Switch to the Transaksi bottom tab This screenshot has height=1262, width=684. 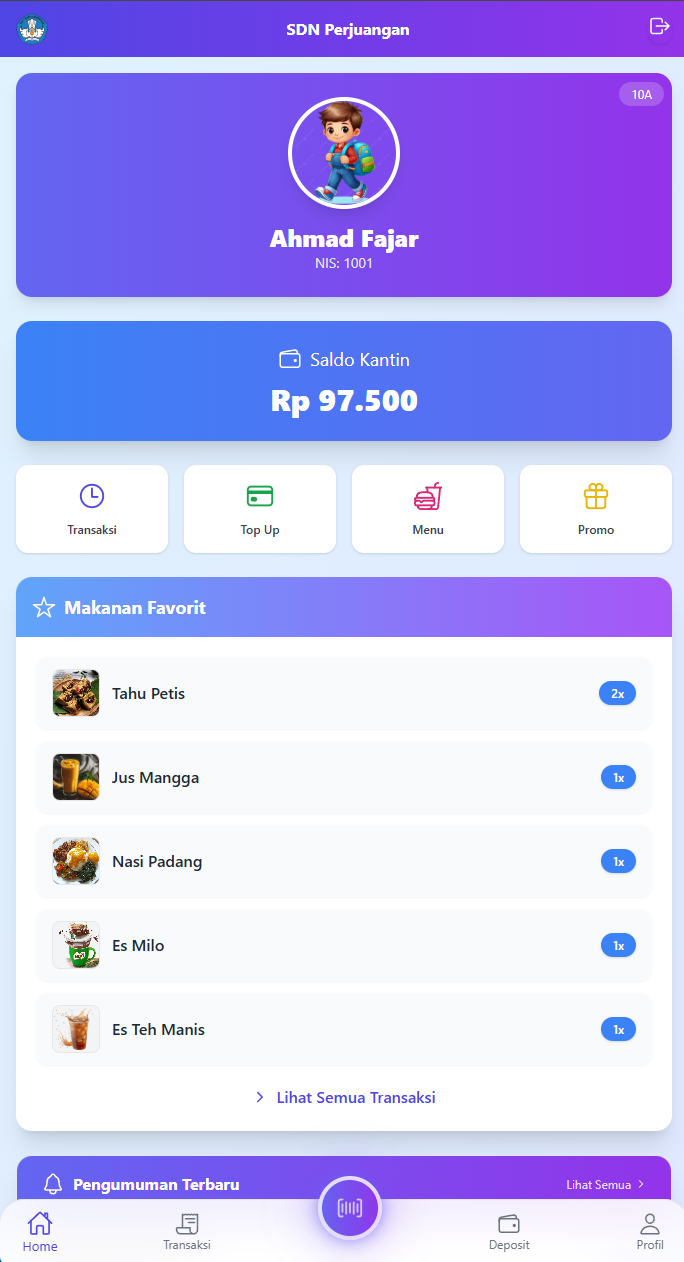pos(187,1231)
